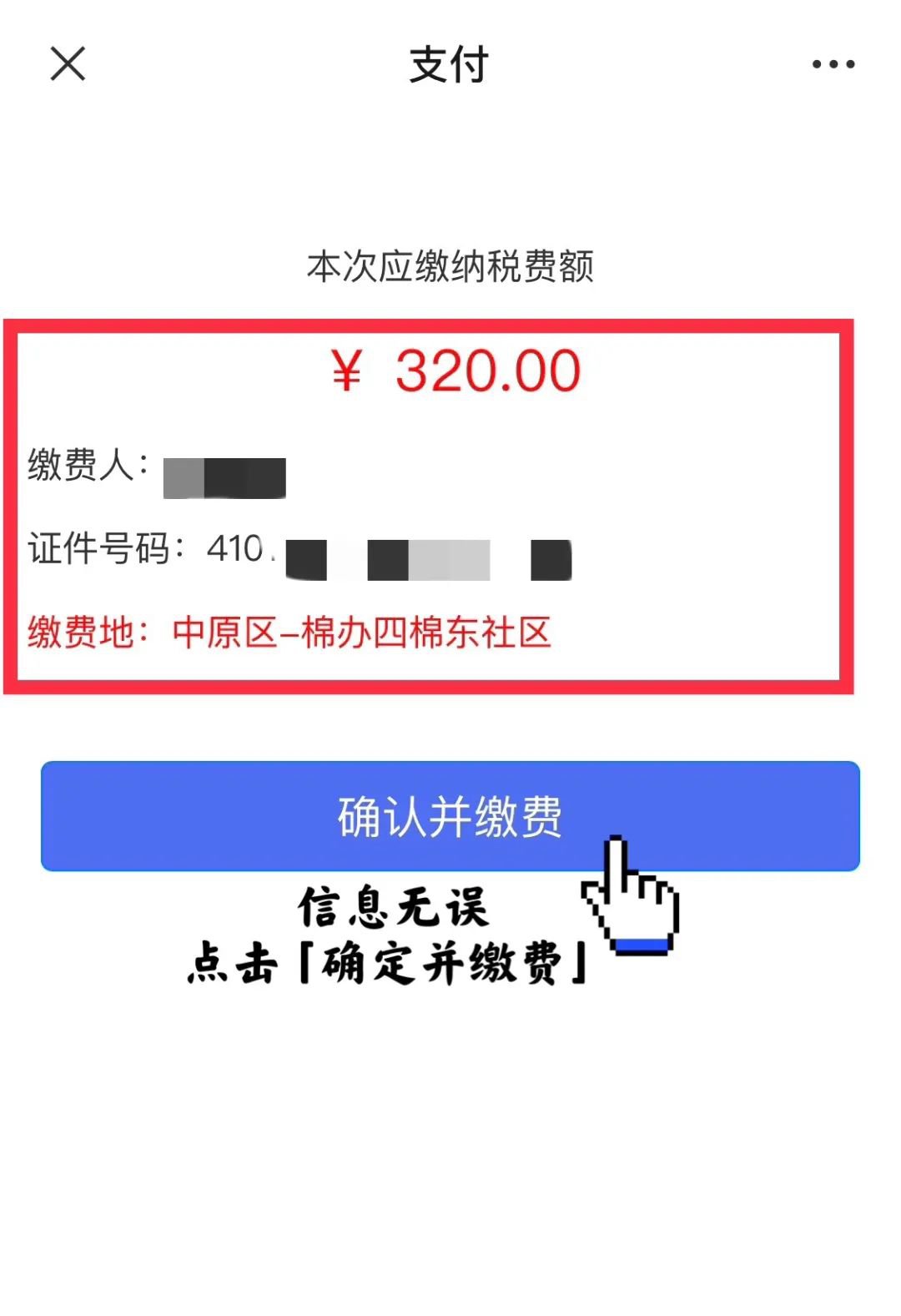Close the payment page
Image resolution: width=901 pixels, height=1316 pixels.
point(68,64)
